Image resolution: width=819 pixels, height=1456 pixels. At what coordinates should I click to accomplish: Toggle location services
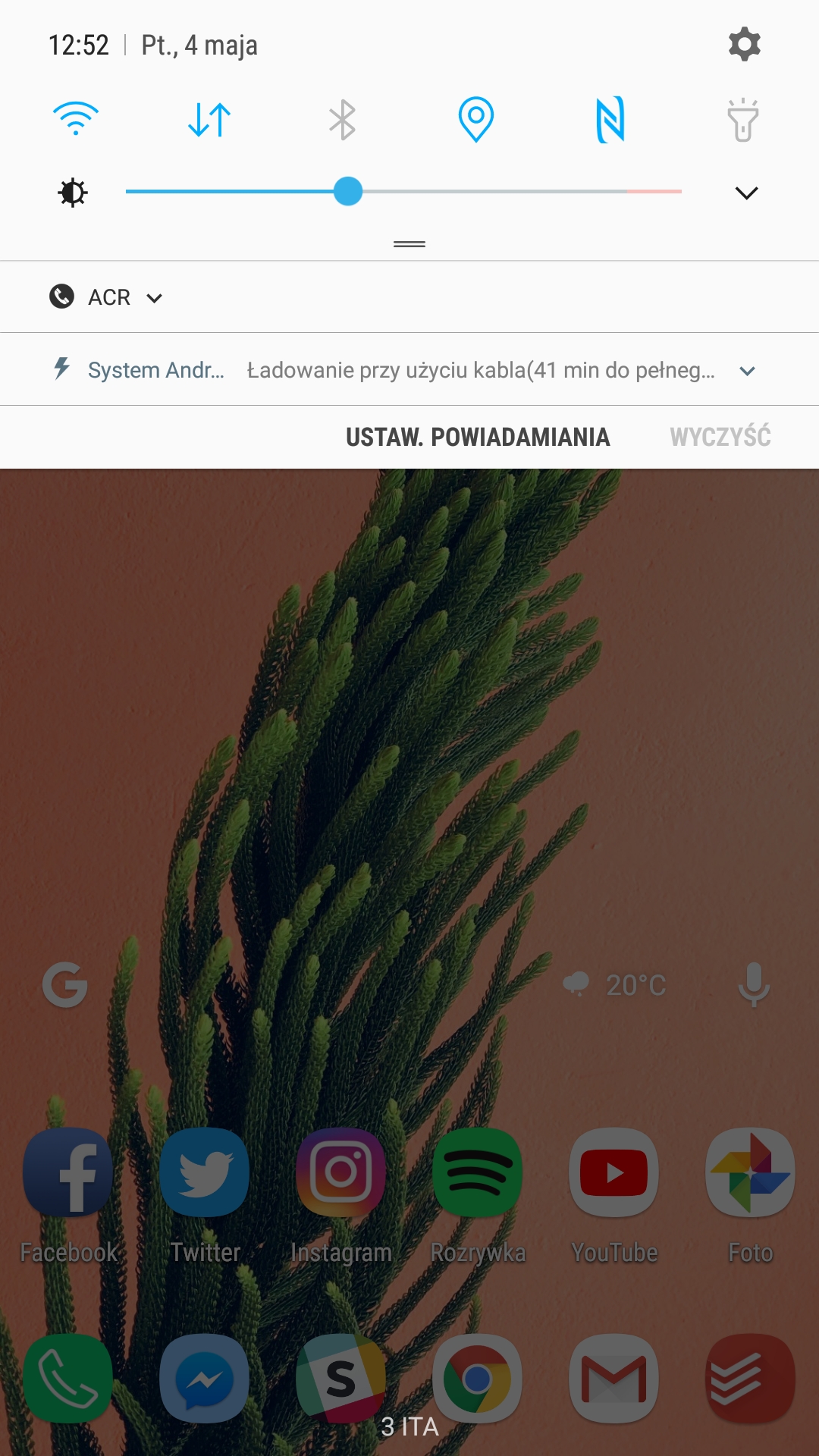pyautogui.click(x=476, y=119)
